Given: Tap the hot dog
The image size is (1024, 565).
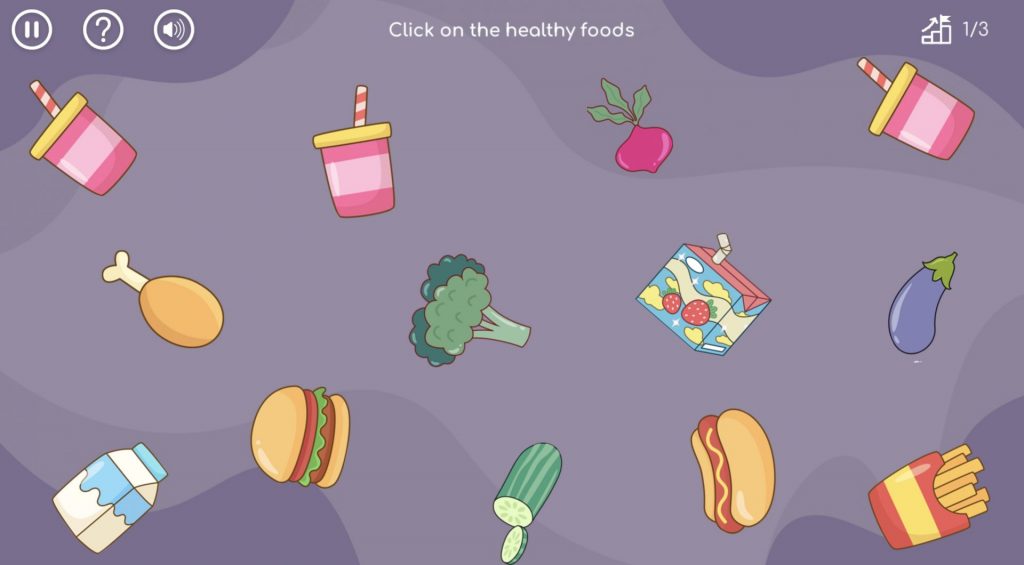Looking at the screenshot, I should click(733, 468).
